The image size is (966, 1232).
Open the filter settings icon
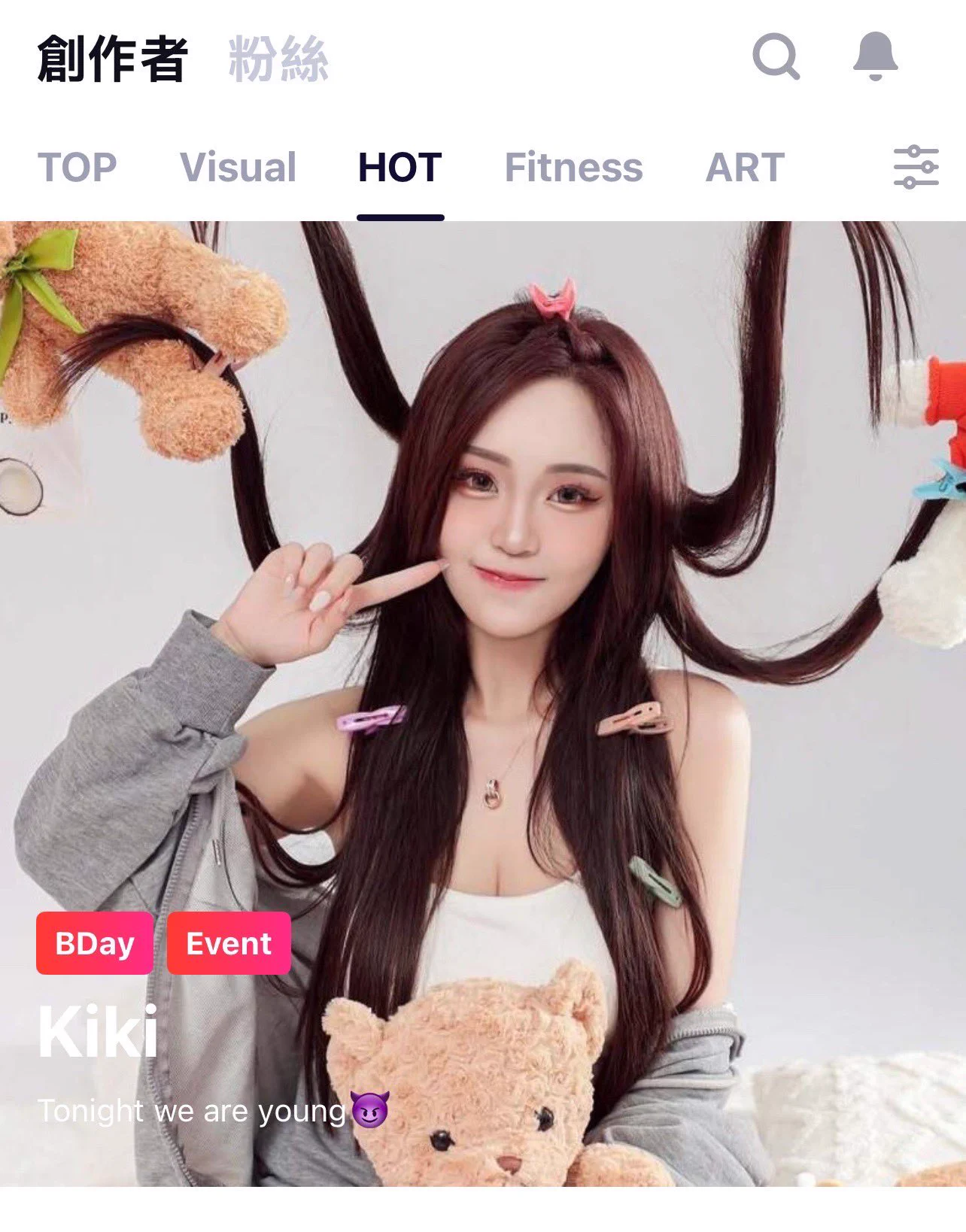click(915, 167)
